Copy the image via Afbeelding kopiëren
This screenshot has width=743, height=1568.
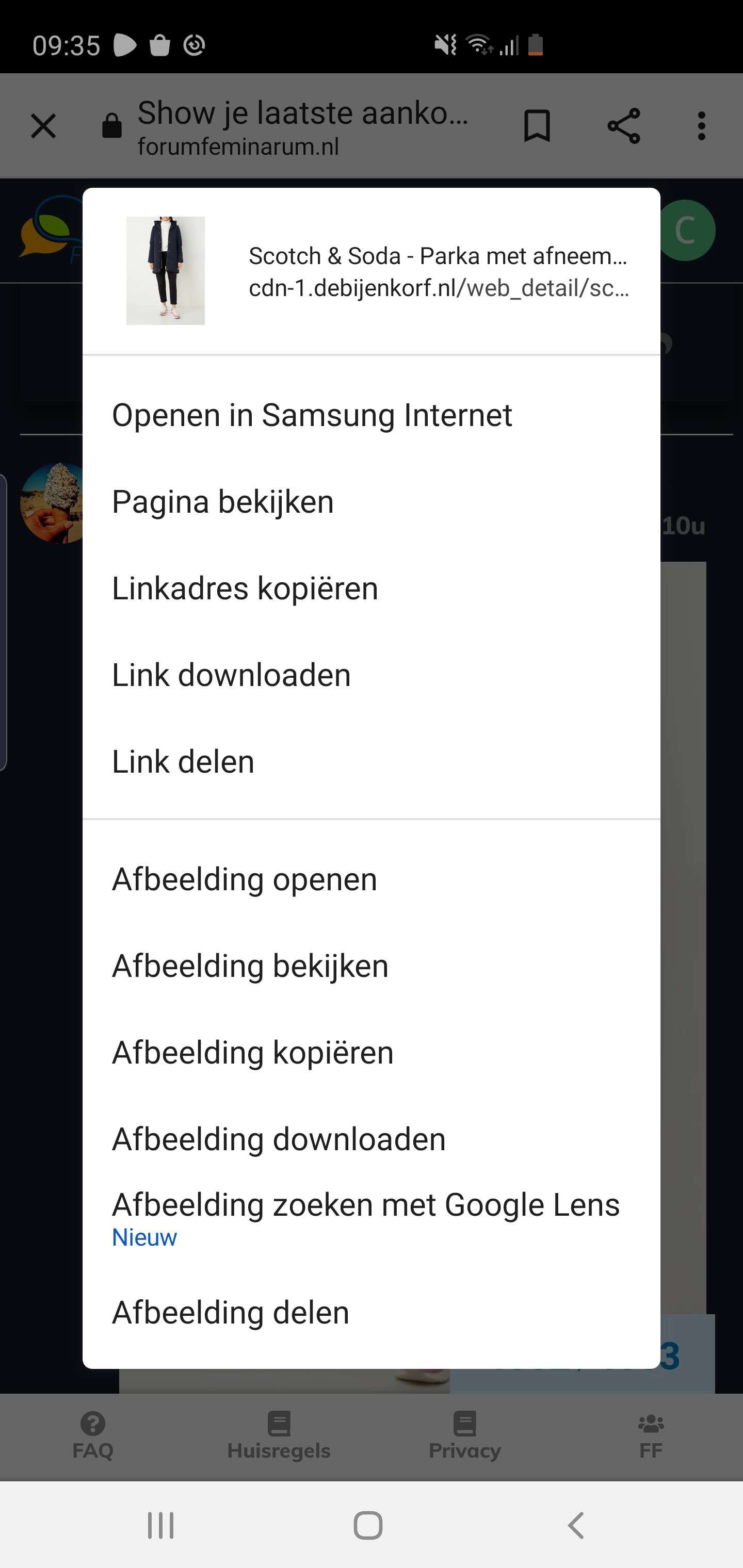pos(372,1052)
